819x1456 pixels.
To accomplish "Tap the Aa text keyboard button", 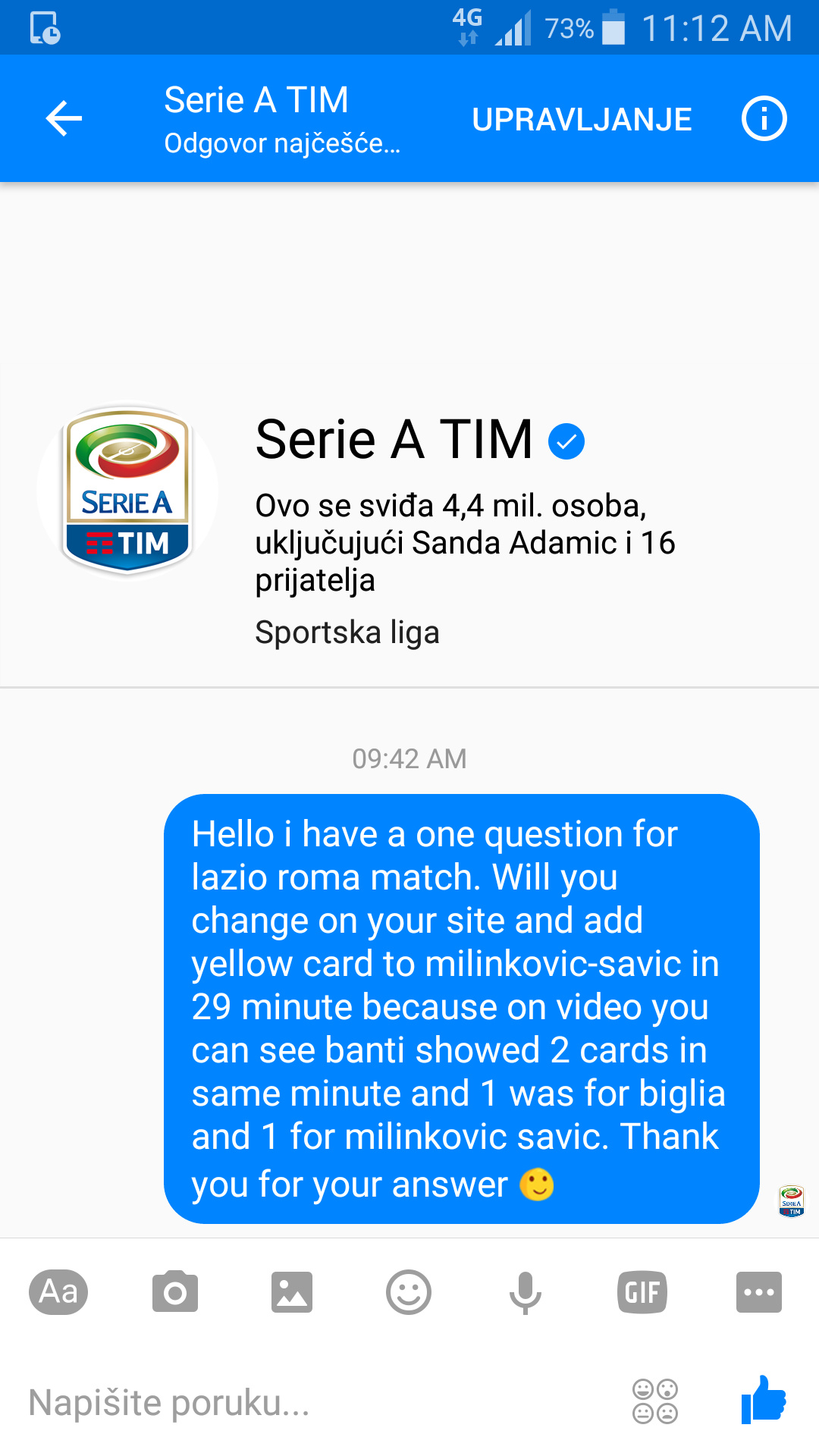I will tap(58, 1291).
